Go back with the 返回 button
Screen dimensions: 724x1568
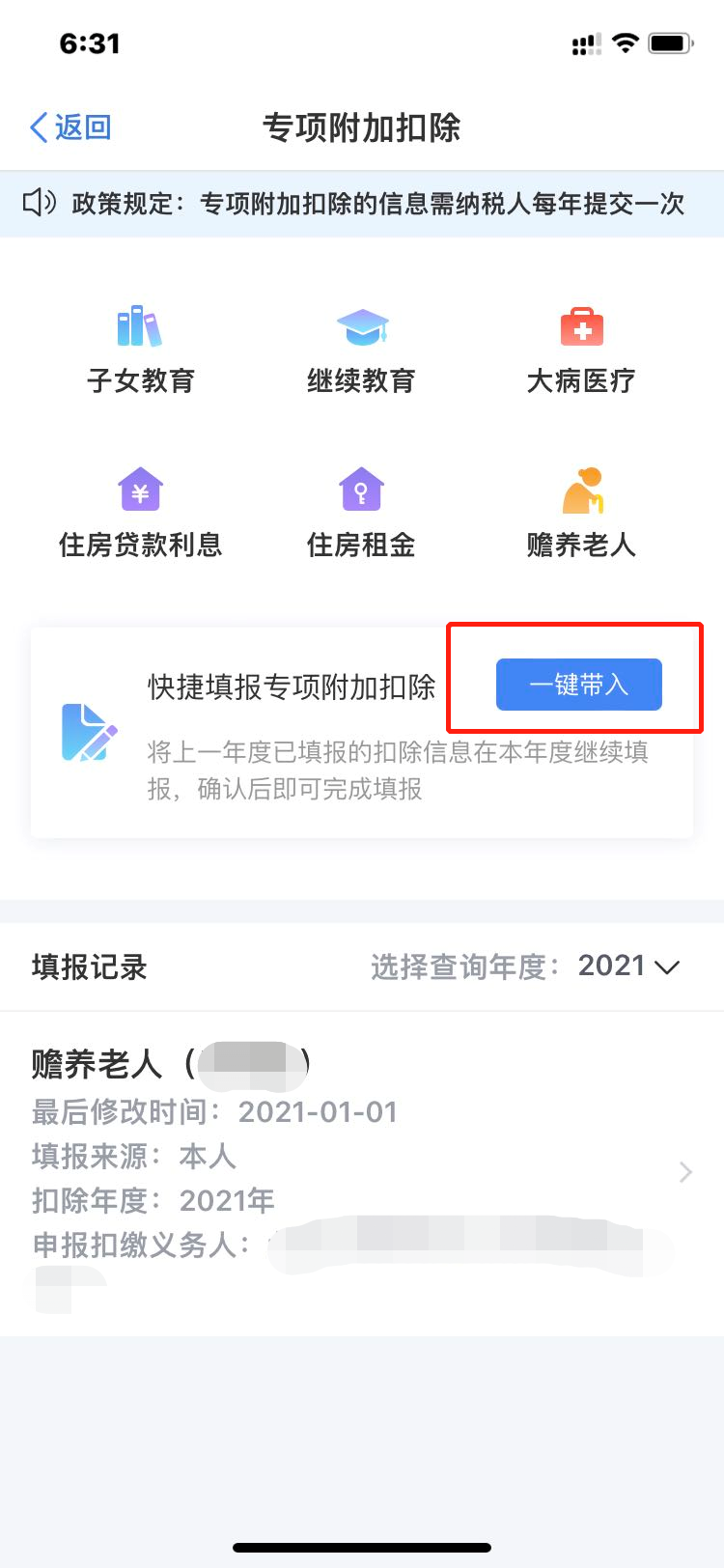70,126
